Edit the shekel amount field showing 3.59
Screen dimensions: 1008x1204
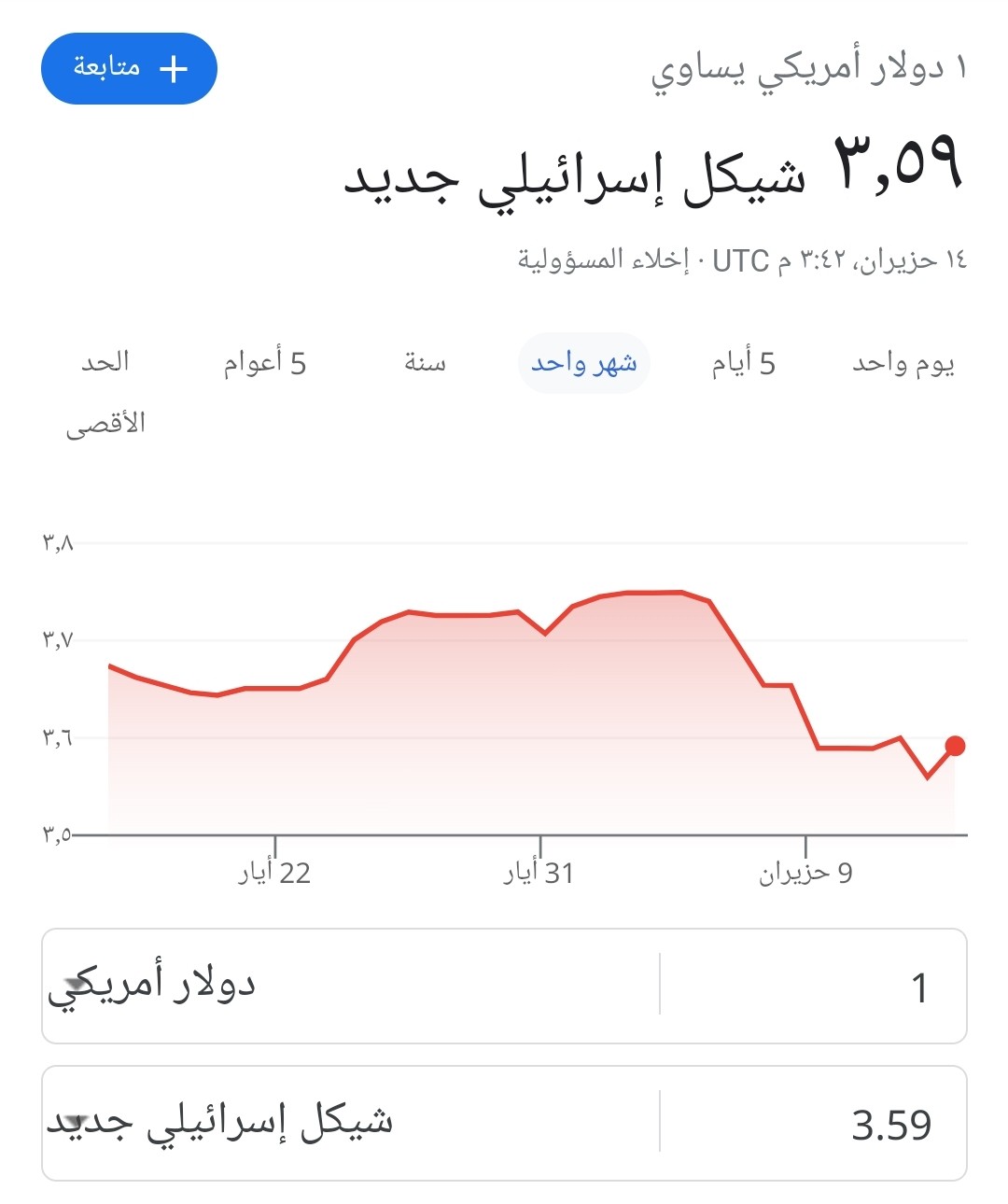coord(812,1124)
